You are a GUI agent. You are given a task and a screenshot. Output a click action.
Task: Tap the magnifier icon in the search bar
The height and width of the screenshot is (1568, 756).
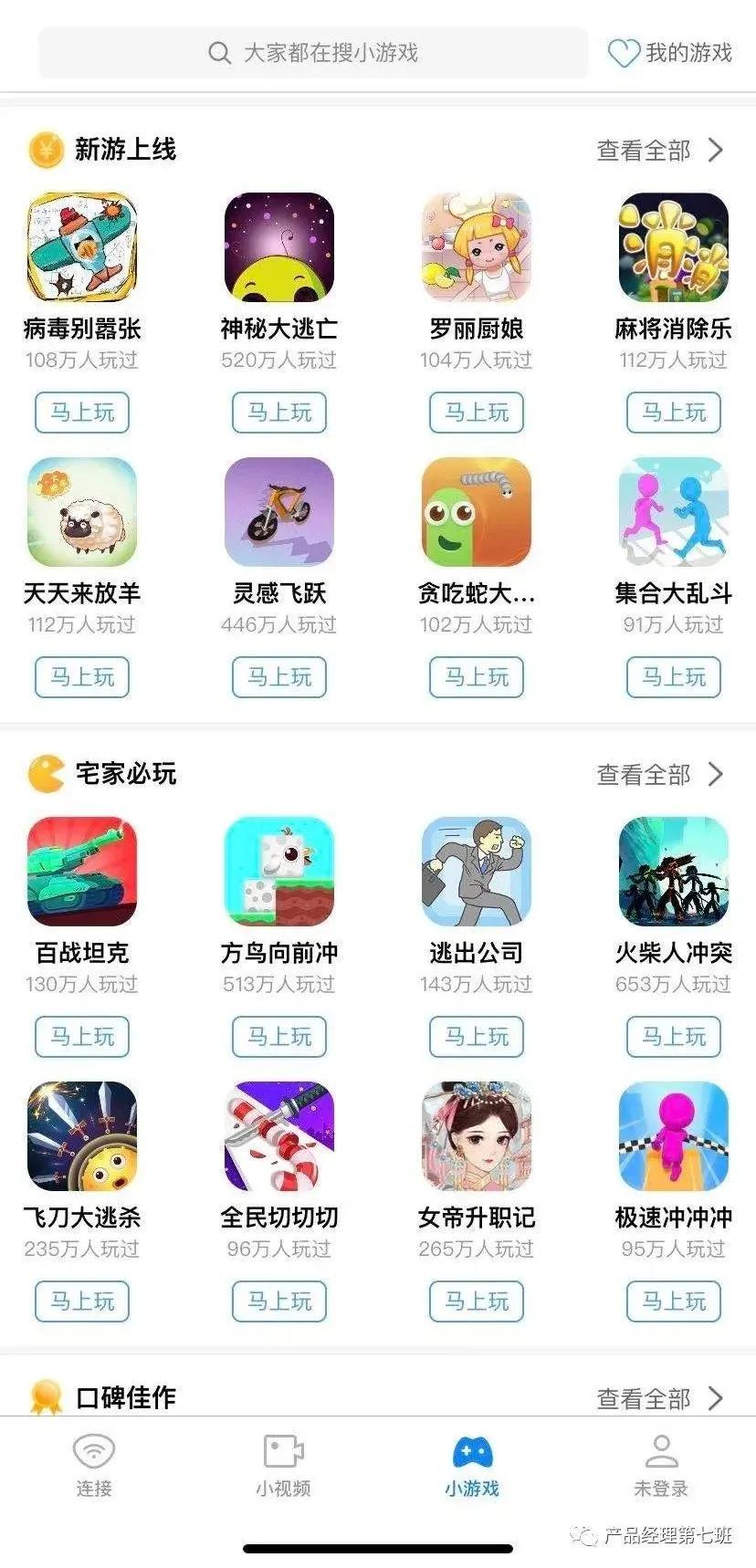(219, 53)
